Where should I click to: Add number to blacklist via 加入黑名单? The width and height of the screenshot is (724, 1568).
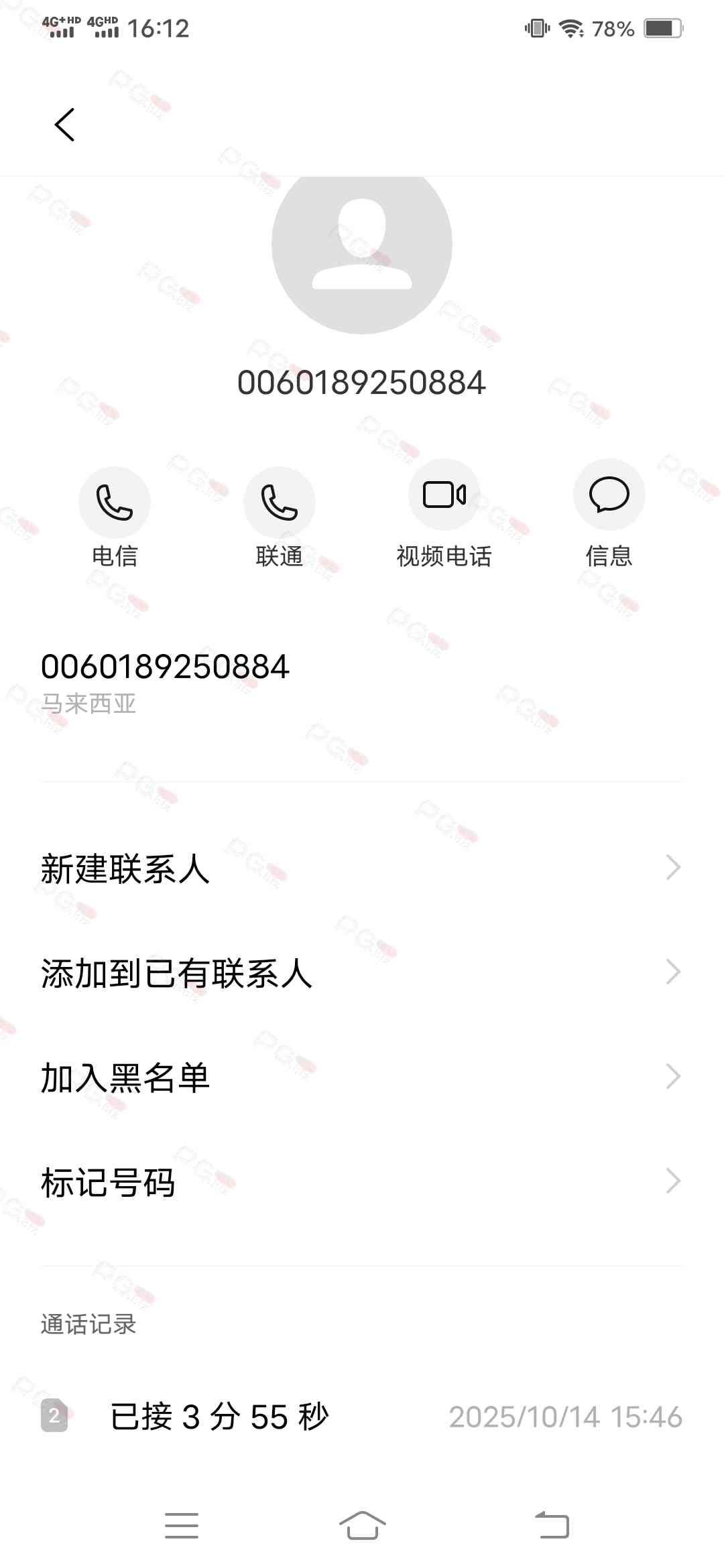pos(362,1077)
